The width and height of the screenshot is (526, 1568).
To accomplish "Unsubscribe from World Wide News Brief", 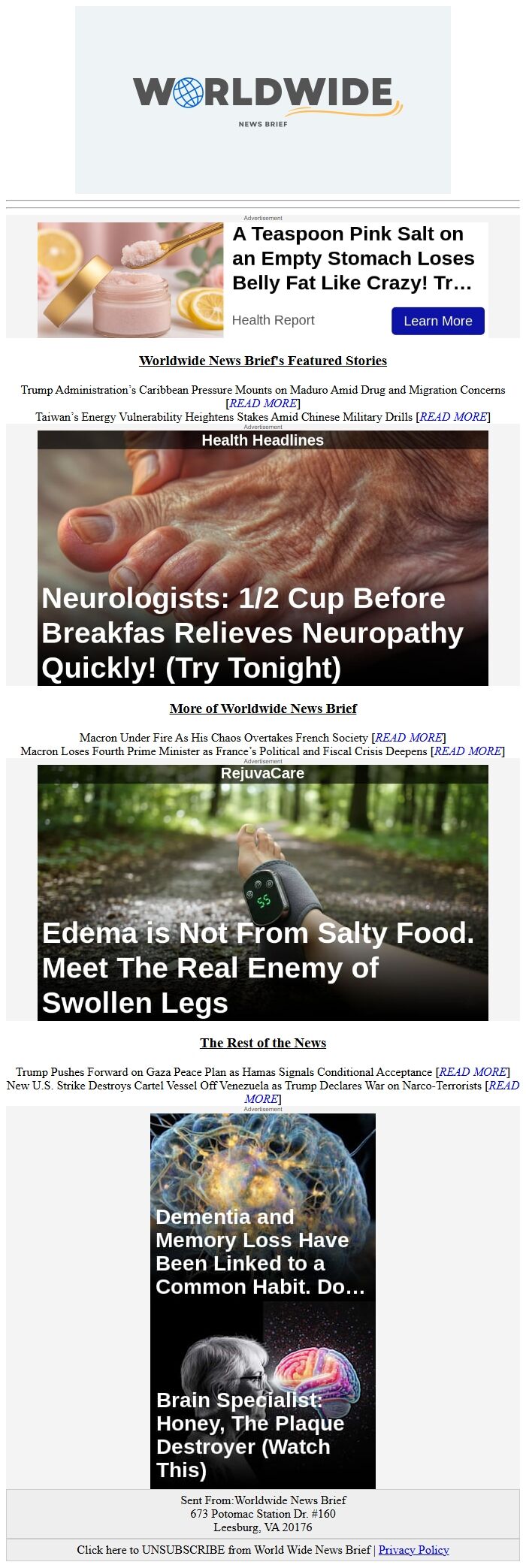I will (223, 1550).
